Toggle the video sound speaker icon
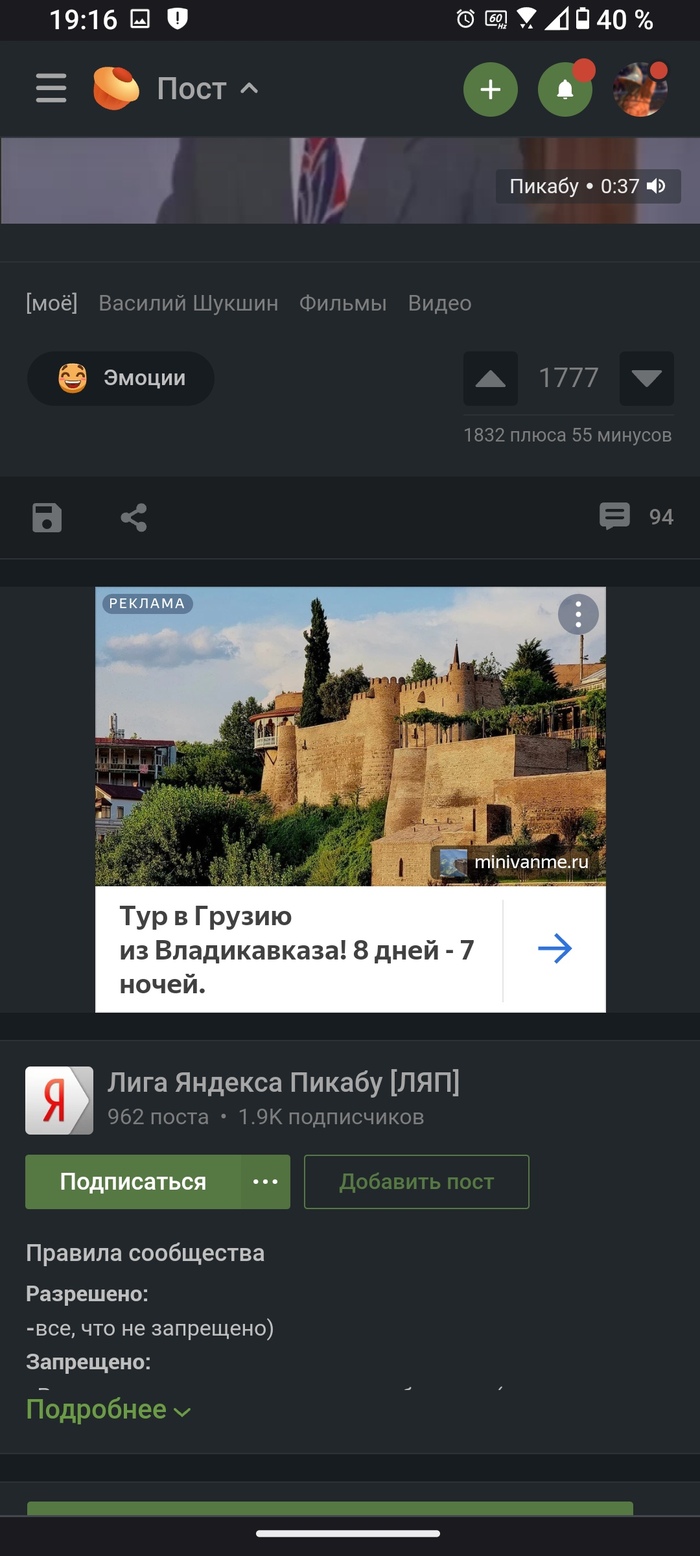700x1556 pixels. (x=656, y=186)
